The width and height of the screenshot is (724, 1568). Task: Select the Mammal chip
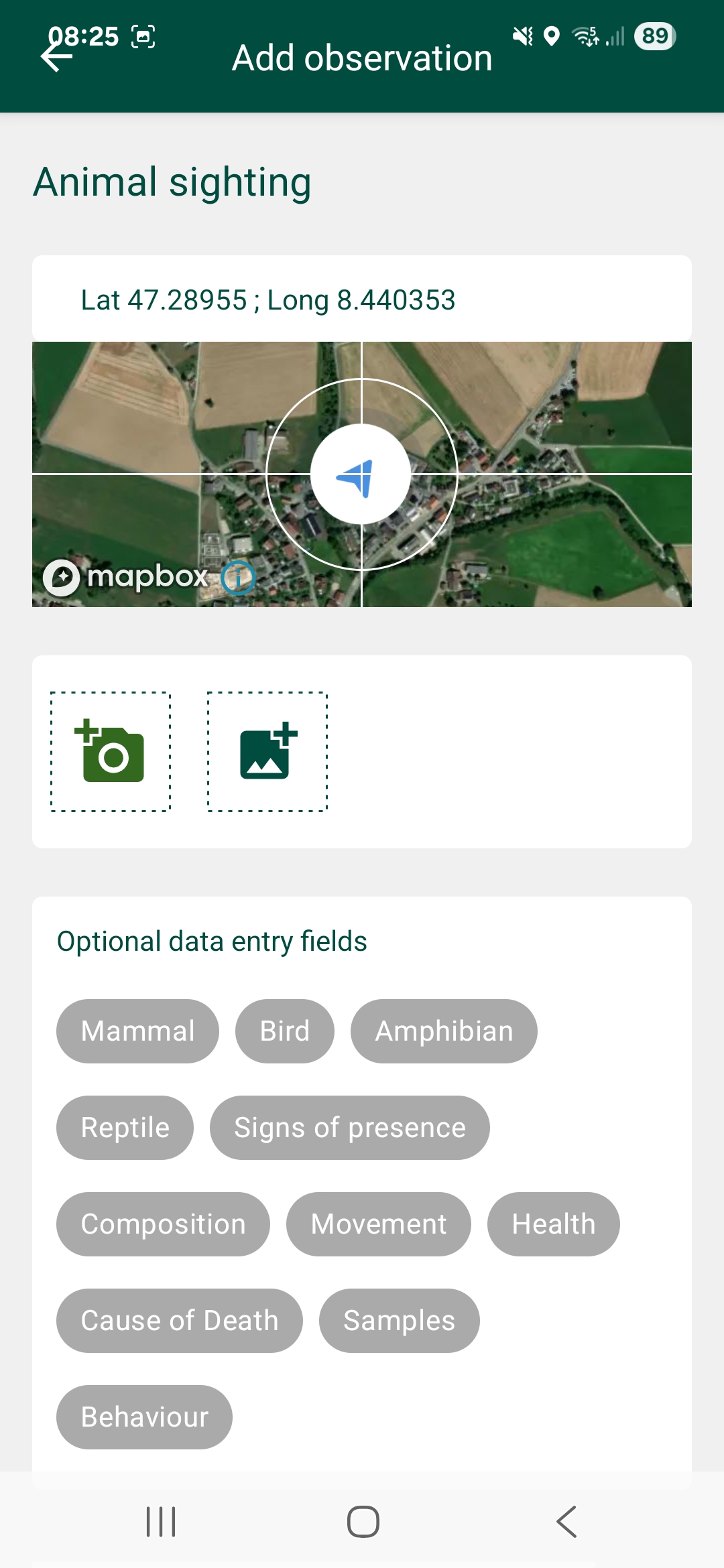coord(137,1031)
